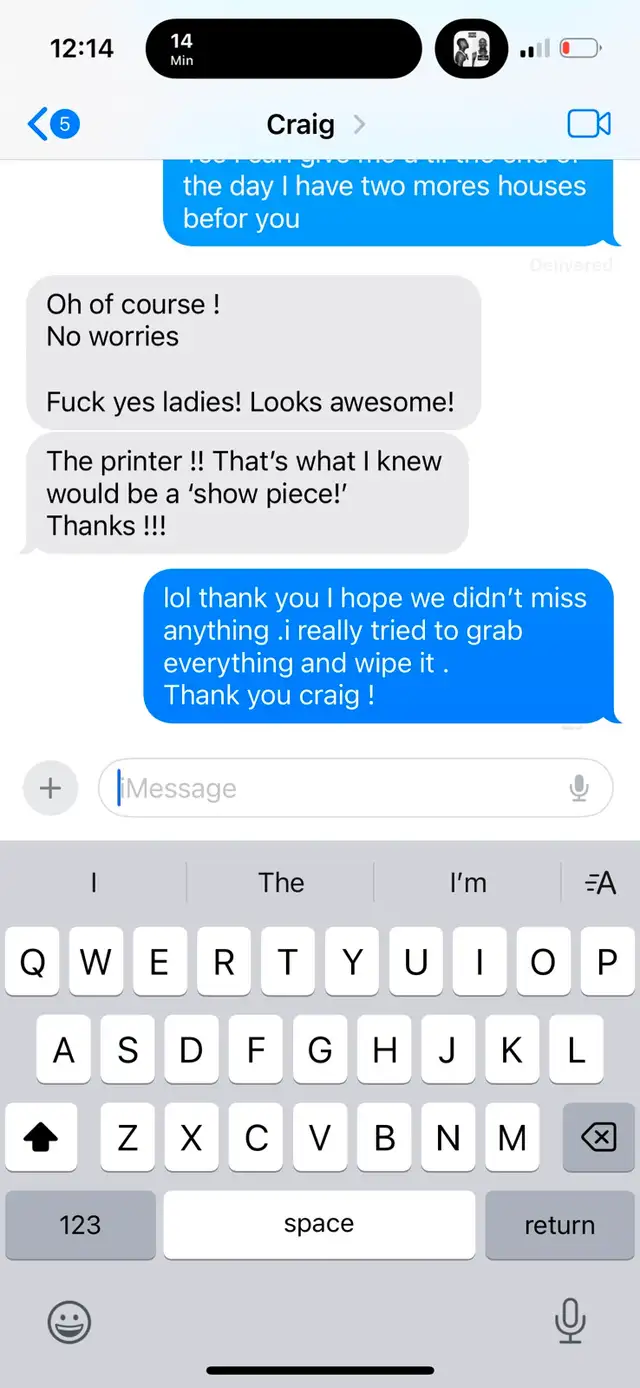Image resolution: width=640 pixels, height=1388 pixels.
Task: Open Craig's contact details
Action: 315,124
